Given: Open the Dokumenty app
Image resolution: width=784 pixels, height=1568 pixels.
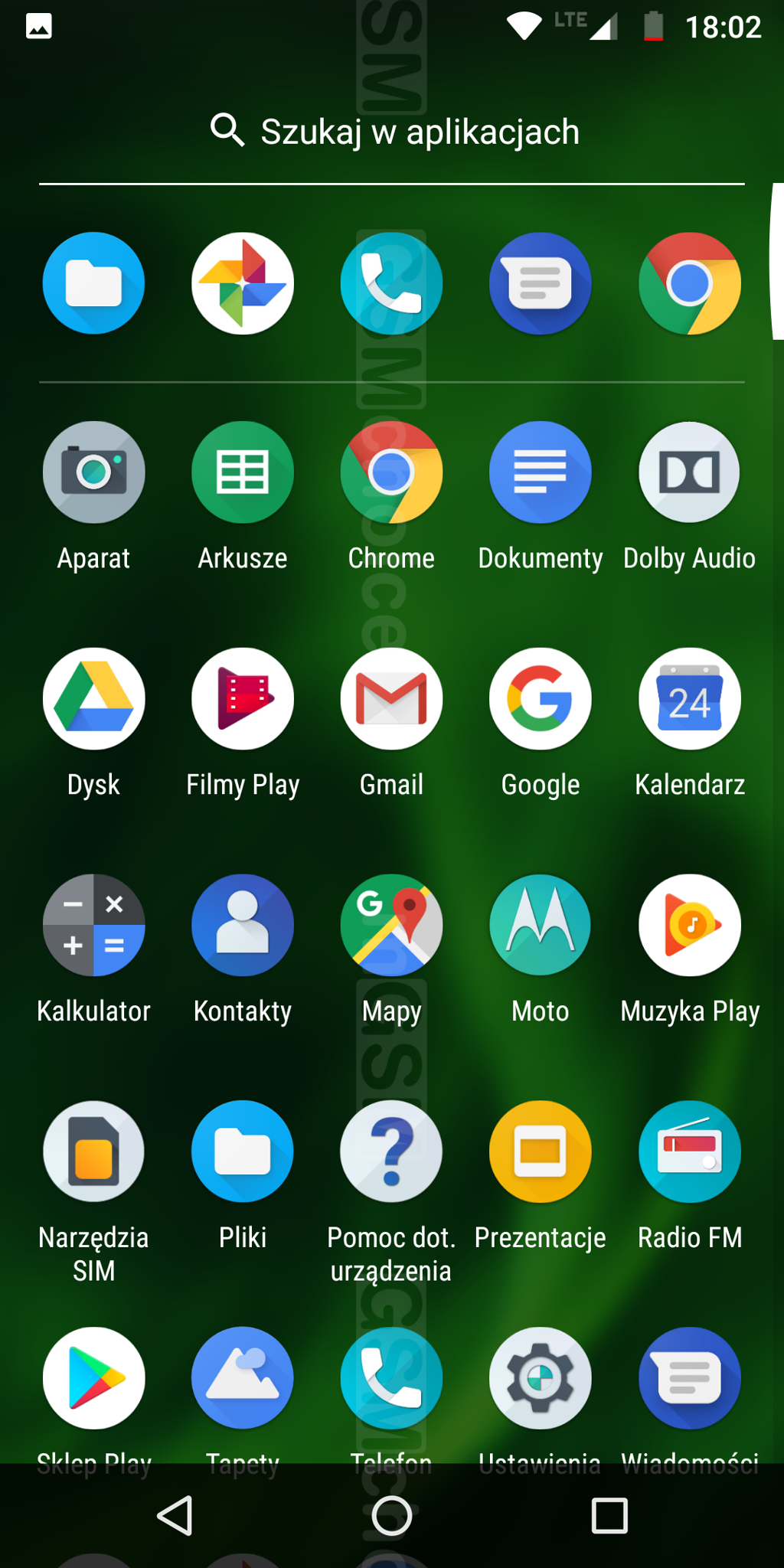Looking at the screenshot, I should click(x=541, y=472).
